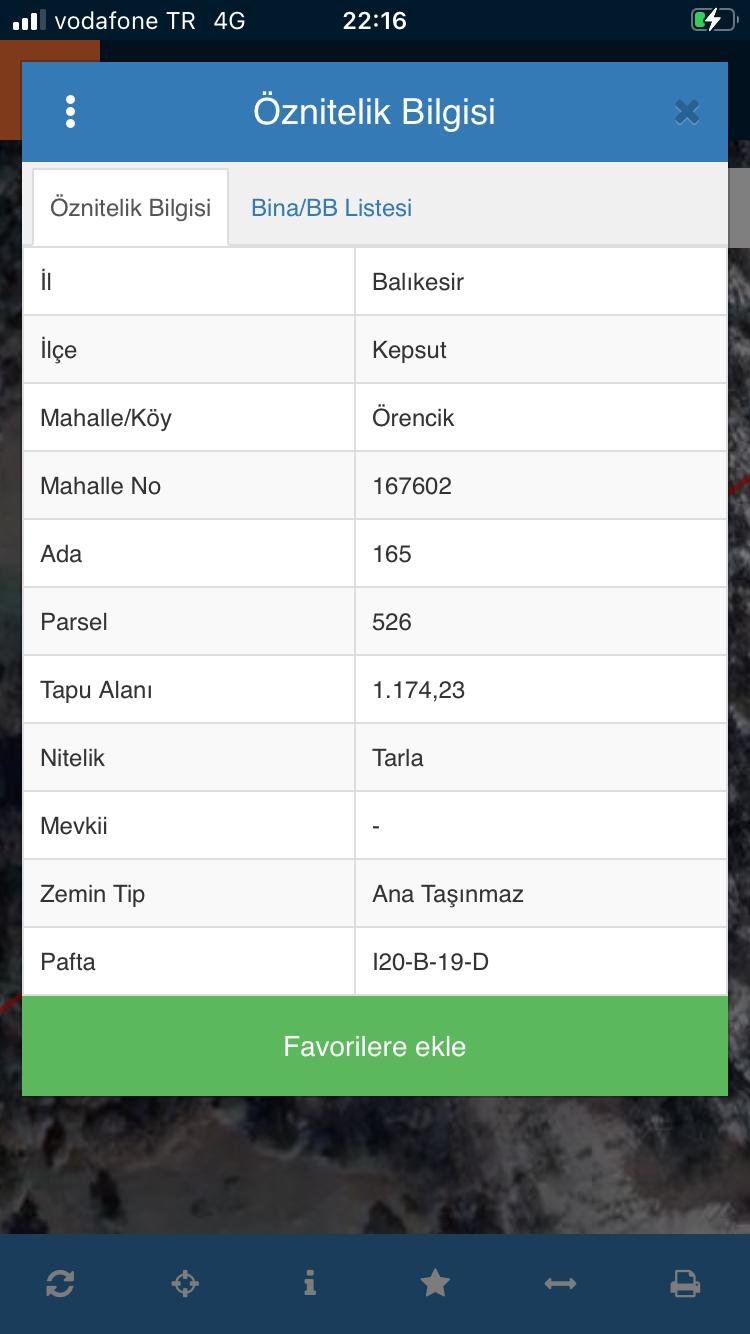
Task: Open the info icon in the toolbar
Action: point(310,1283)
